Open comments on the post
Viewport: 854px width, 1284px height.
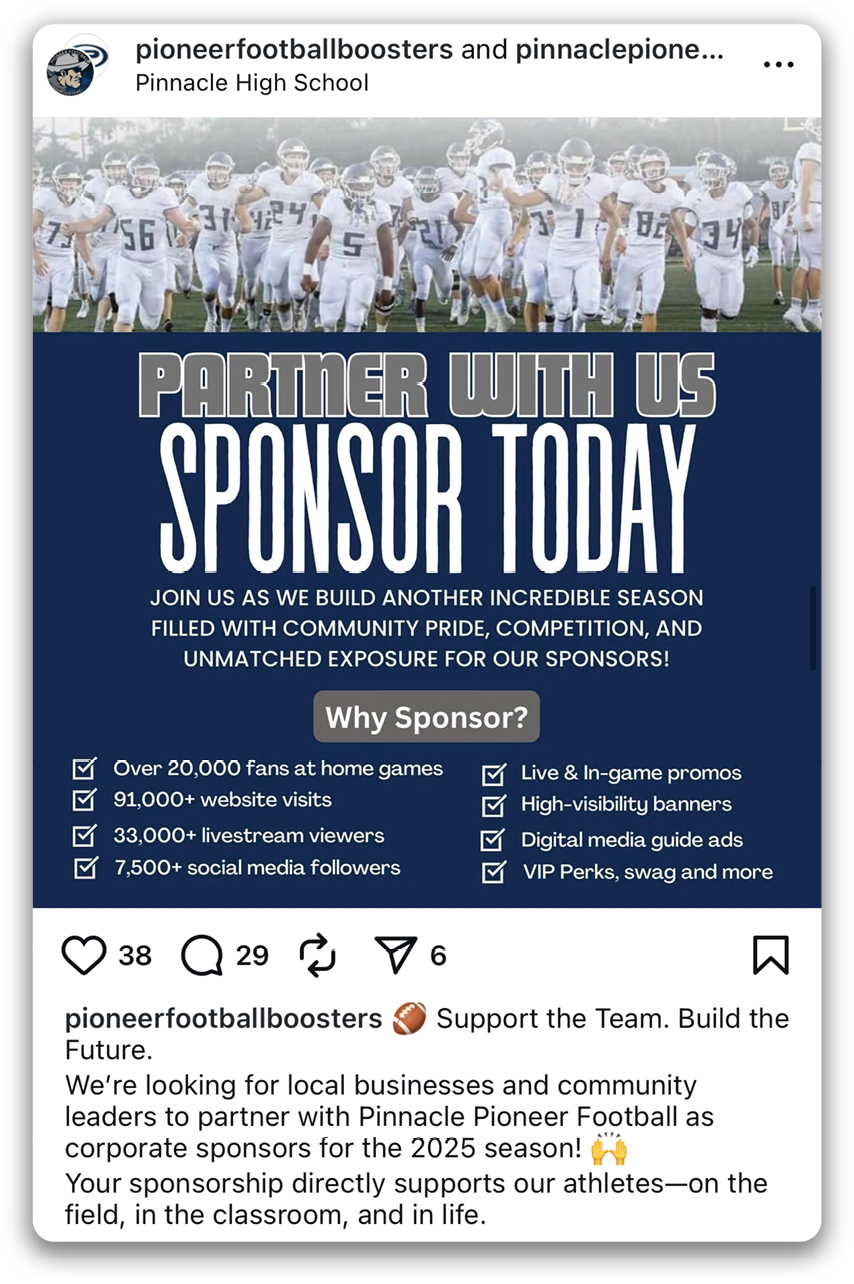202,956
